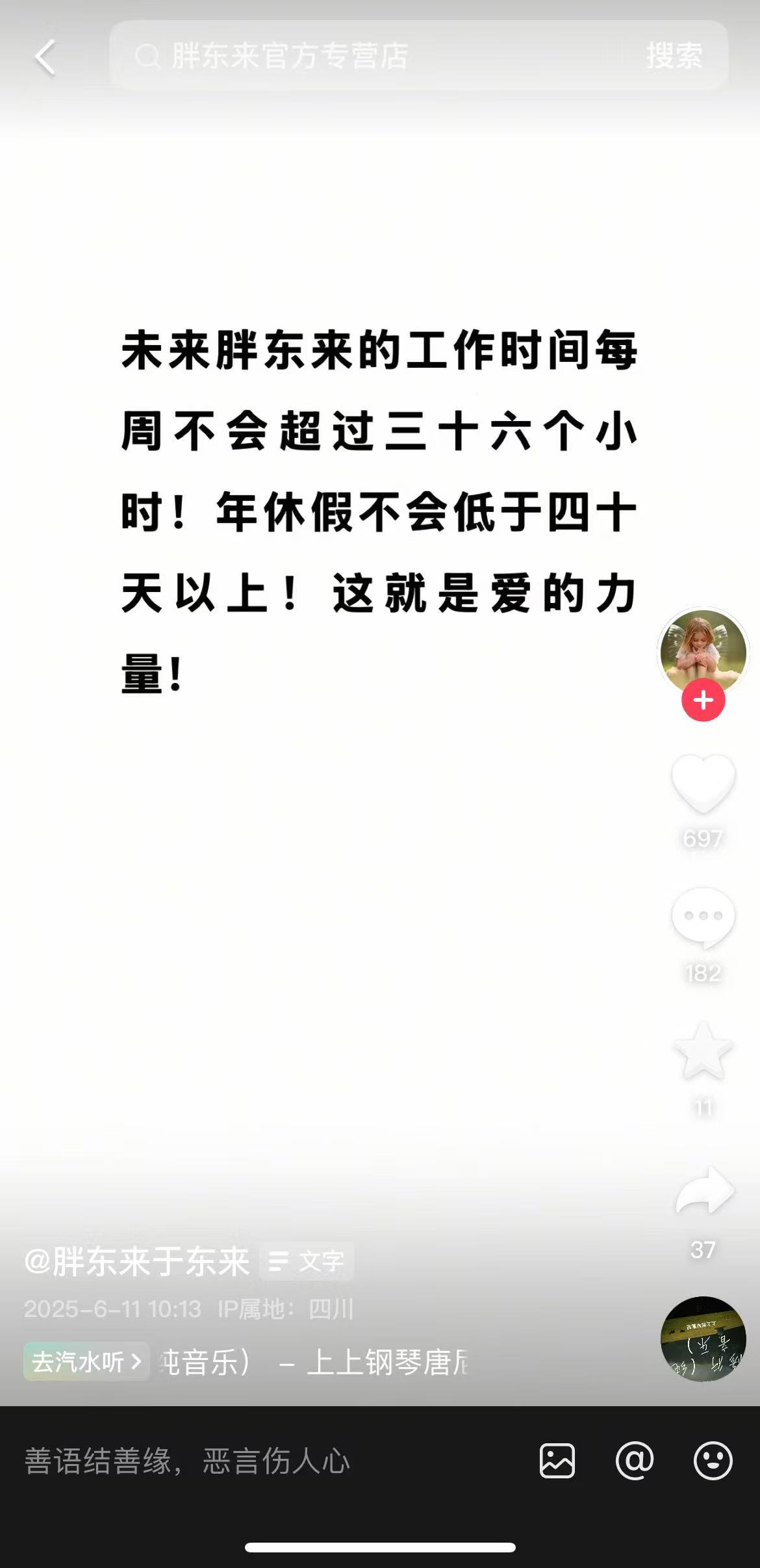Open the comments with 182 replies

[x=703, y=918]
